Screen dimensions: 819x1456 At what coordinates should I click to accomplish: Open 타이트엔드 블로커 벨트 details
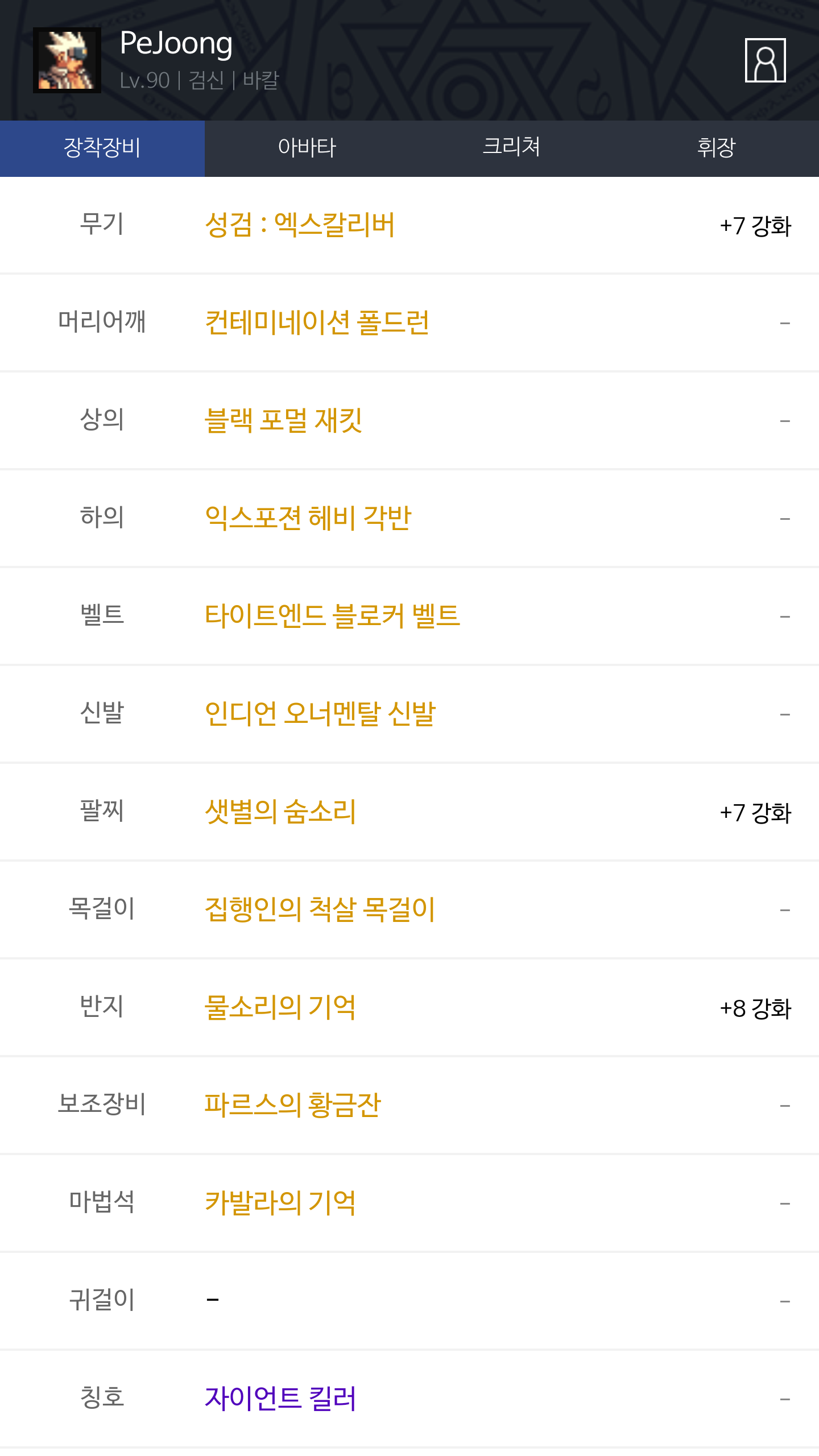[332, 617]
